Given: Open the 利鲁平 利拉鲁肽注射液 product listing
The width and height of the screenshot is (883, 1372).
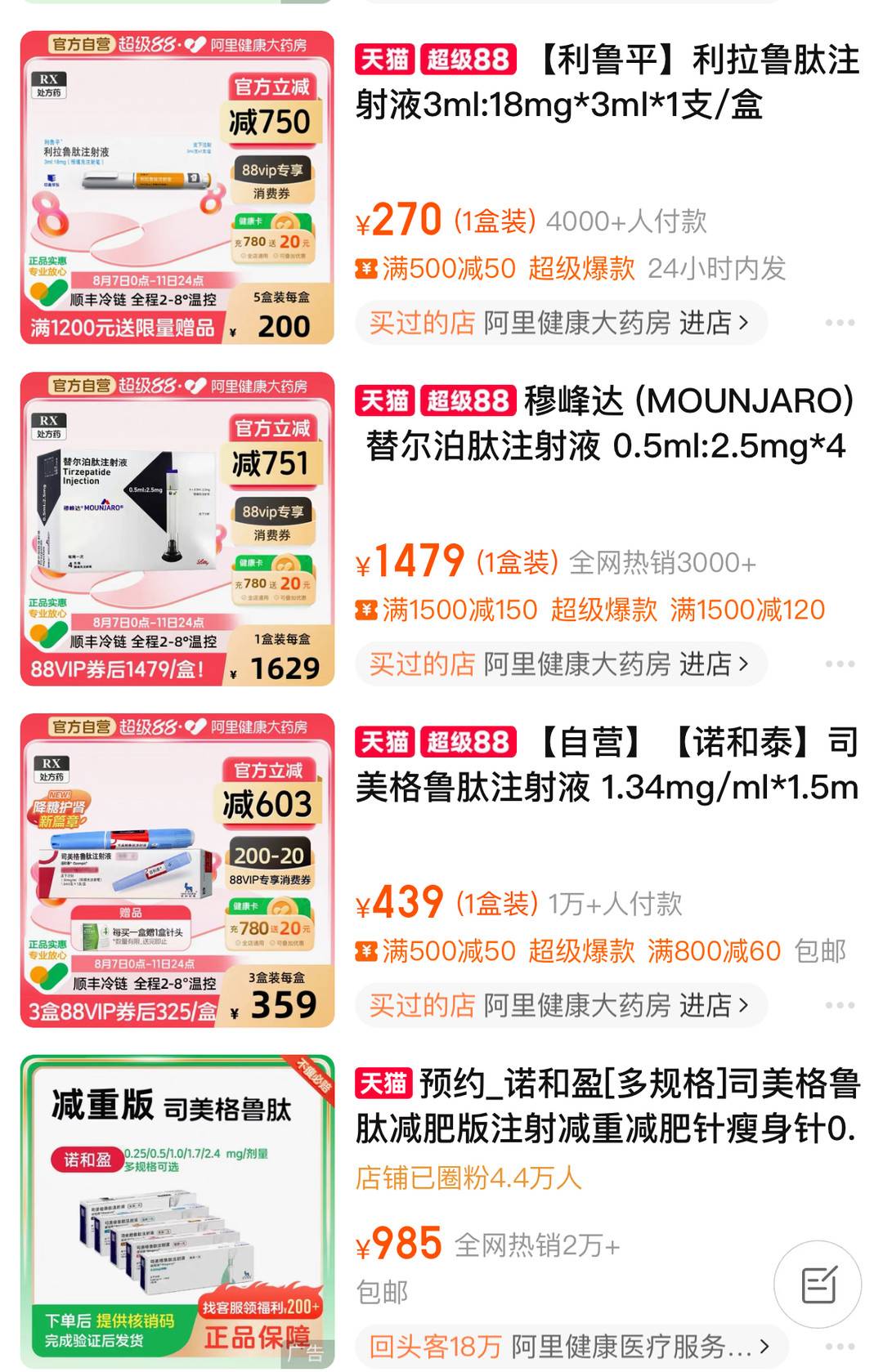Looking at the screenshot, I should tap(607, 83).
